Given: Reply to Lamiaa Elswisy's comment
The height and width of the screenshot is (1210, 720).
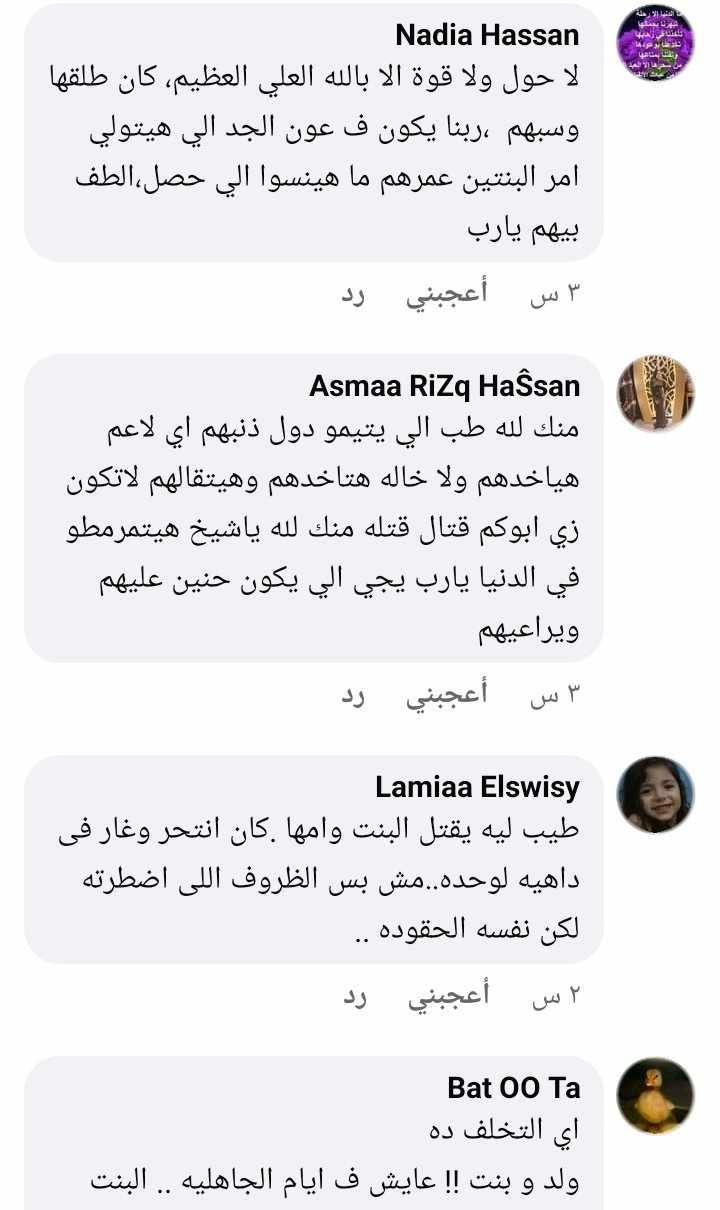Looking at the screenshot, I should coord(355,996).
